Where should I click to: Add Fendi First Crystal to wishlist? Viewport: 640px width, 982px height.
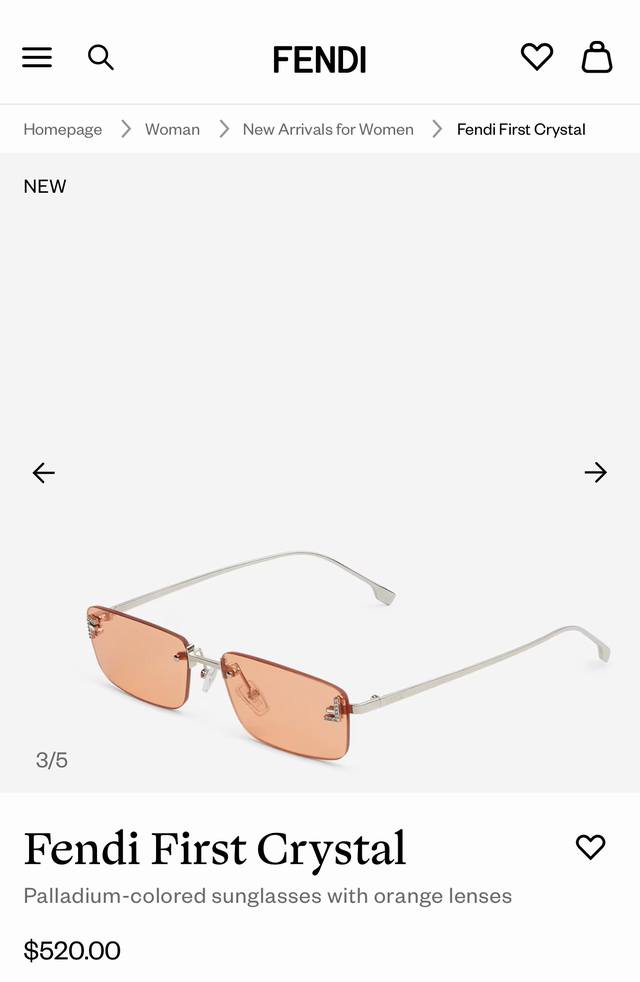(x=591, y=848)
